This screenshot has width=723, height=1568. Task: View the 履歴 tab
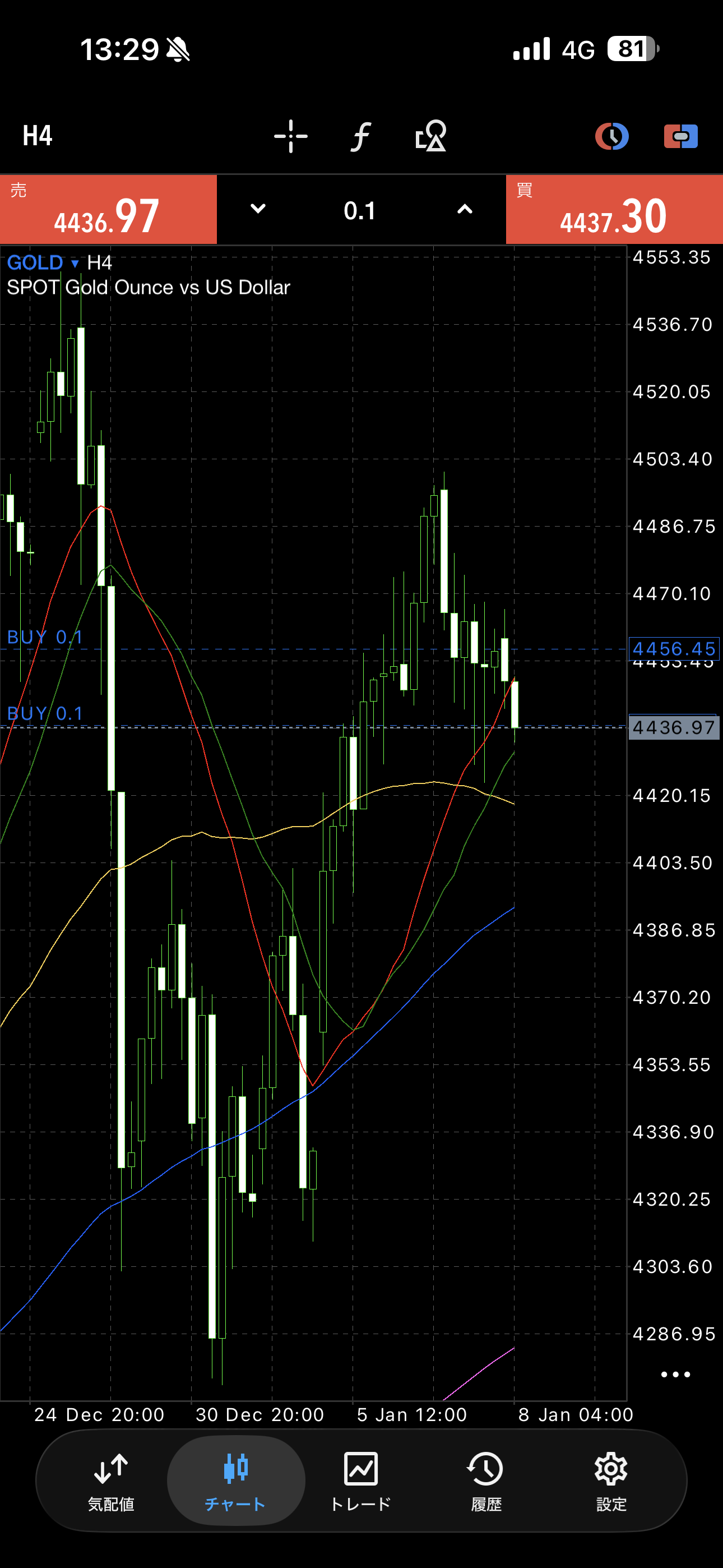(x=486, y=1481)
